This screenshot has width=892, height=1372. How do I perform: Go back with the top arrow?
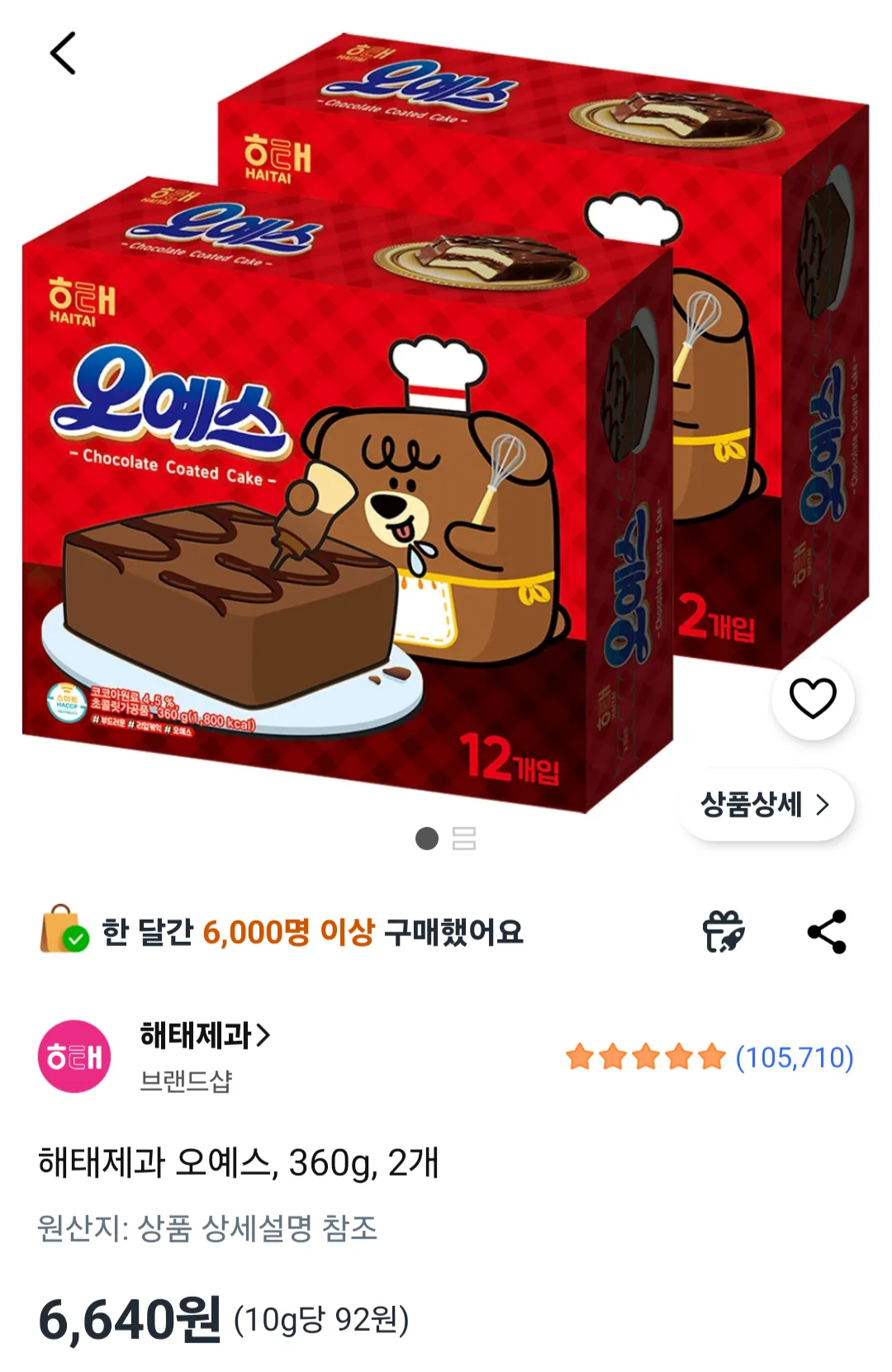63,54
